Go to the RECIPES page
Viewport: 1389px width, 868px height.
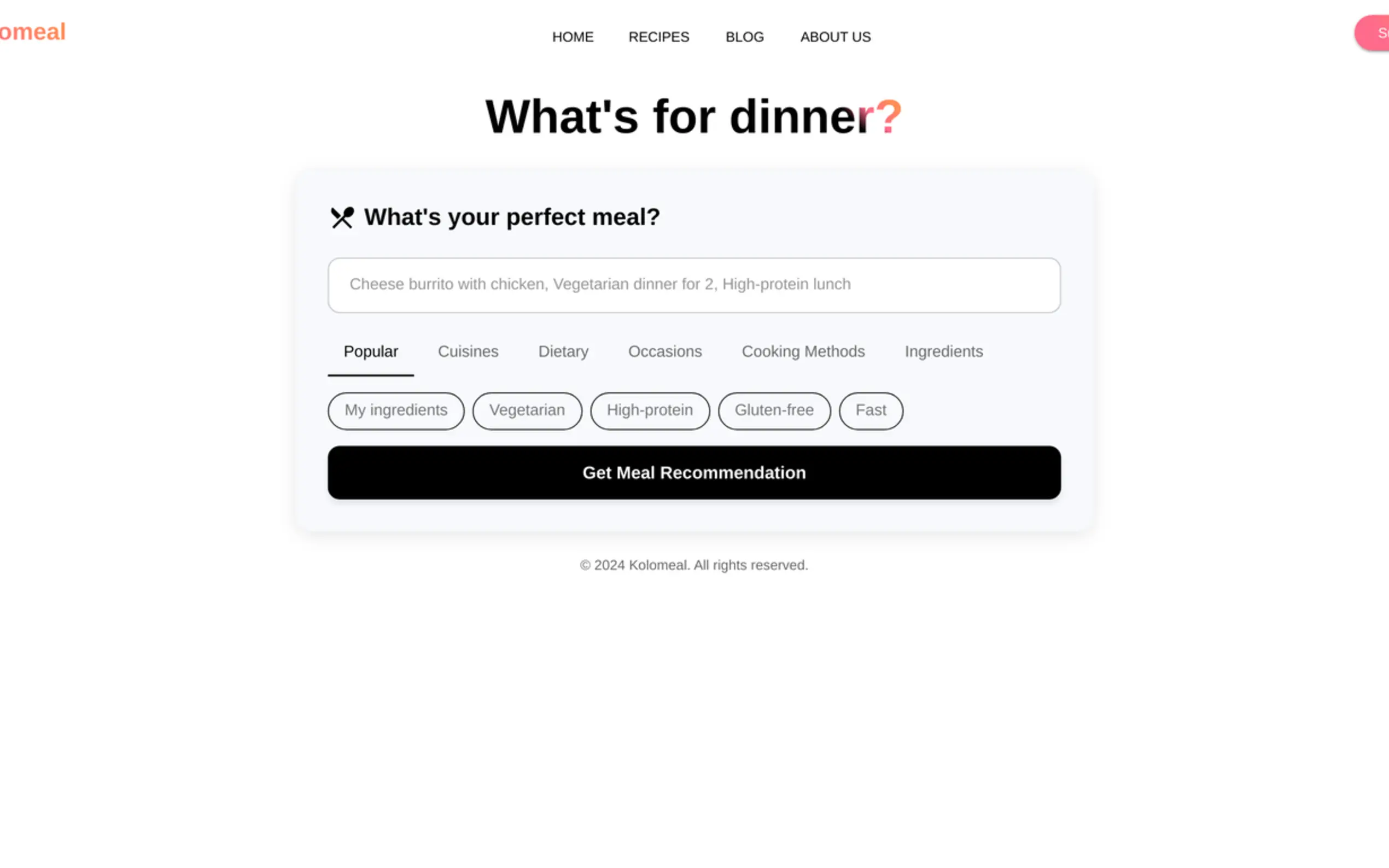coord(658,37)
